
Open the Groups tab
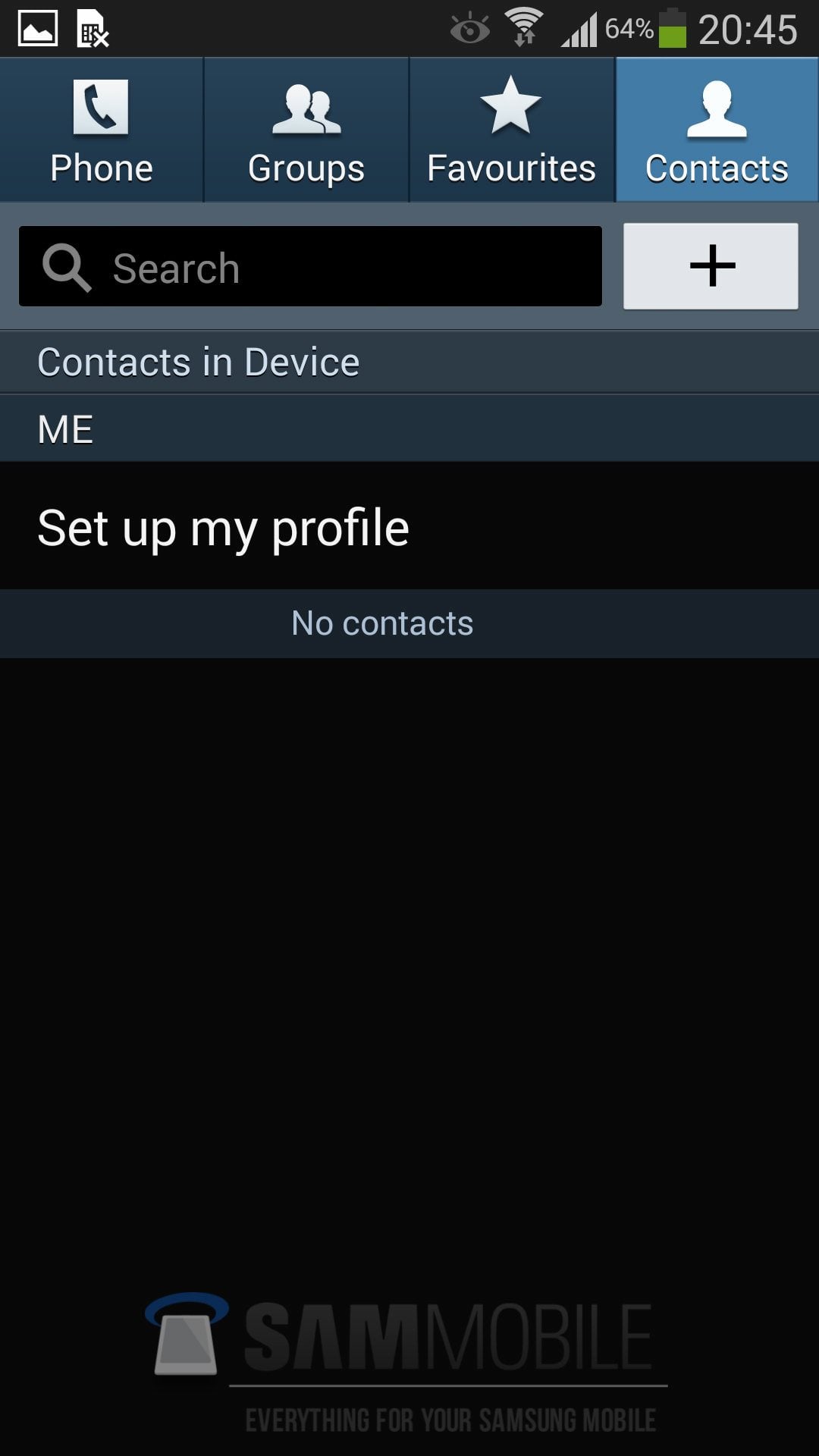(x=306, y=130)
